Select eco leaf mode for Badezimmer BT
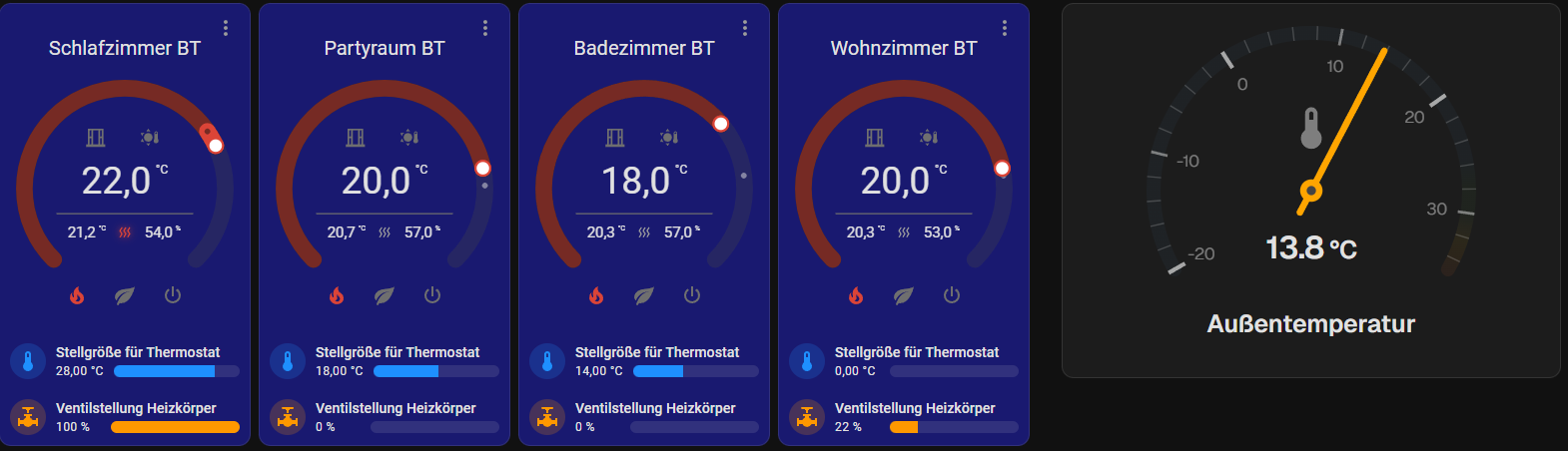 click(x=644, y=295)
